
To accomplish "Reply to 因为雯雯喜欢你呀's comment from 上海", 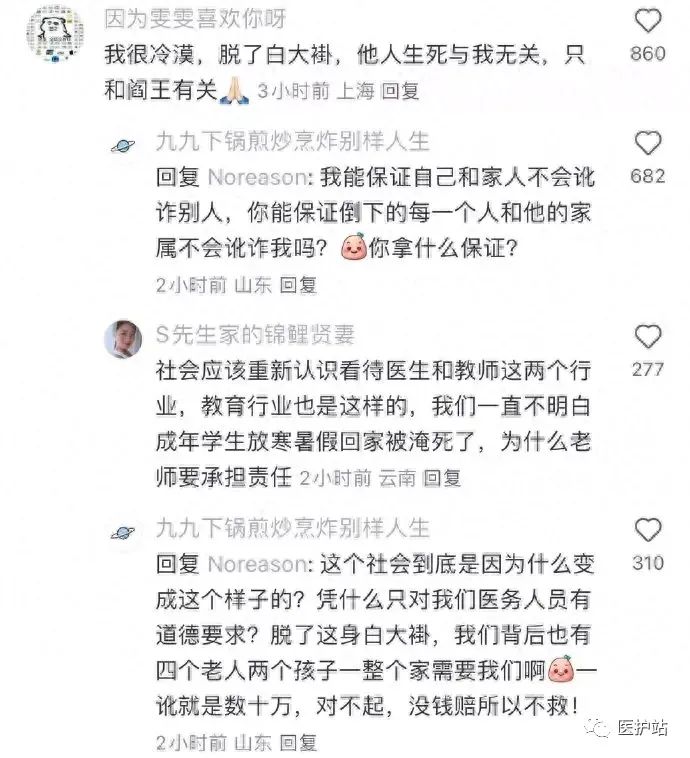I will (401, 91).
